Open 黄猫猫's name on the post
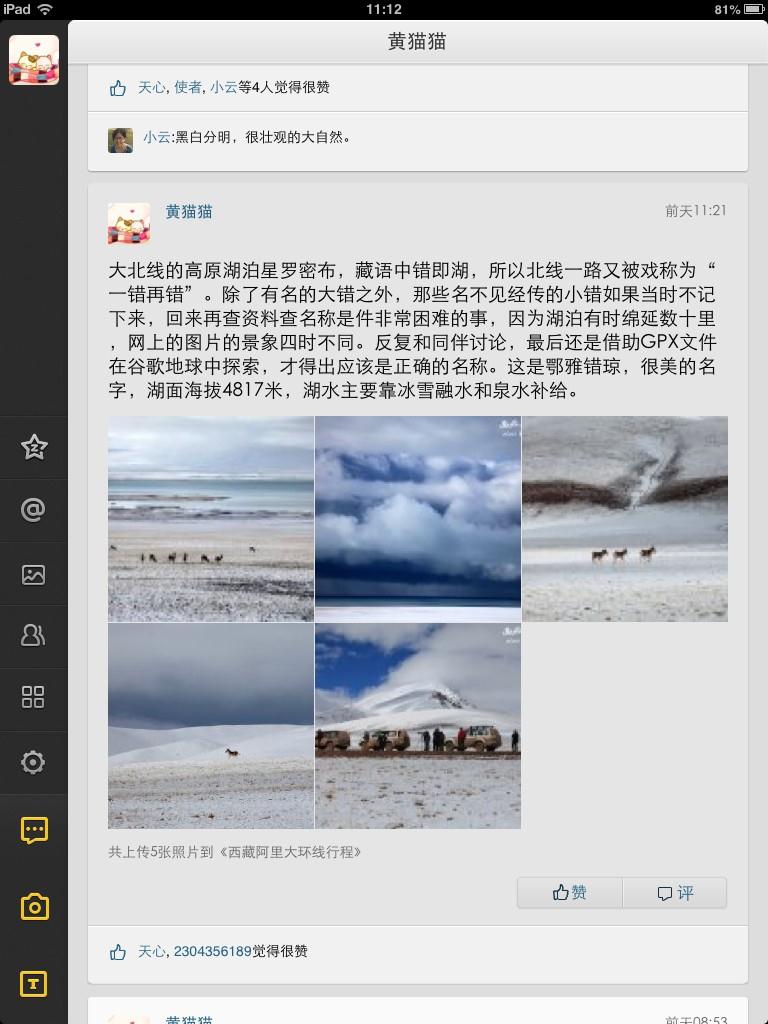 (x=189, y=212)
